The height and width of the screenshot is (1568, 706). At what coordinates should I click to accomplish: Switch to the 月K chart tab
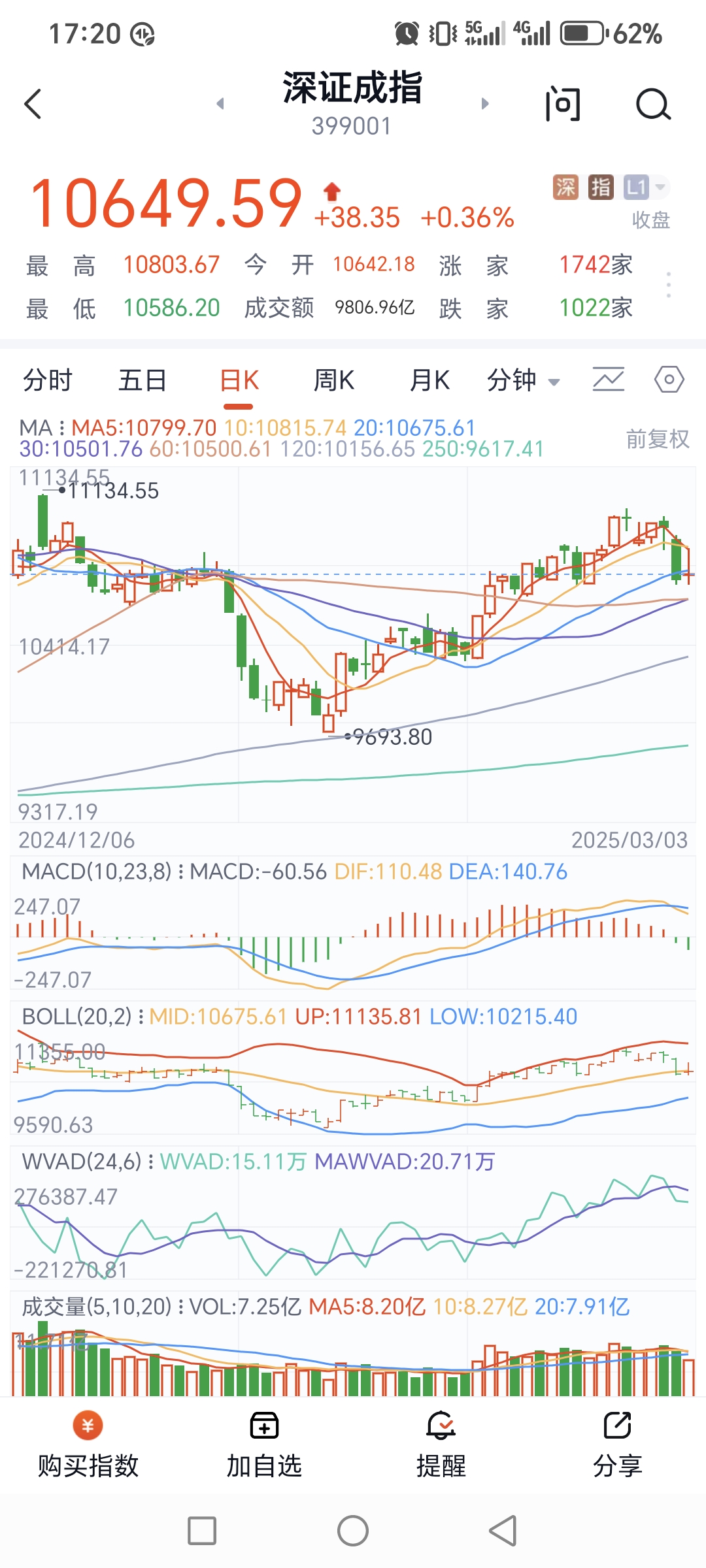(429, 380)
